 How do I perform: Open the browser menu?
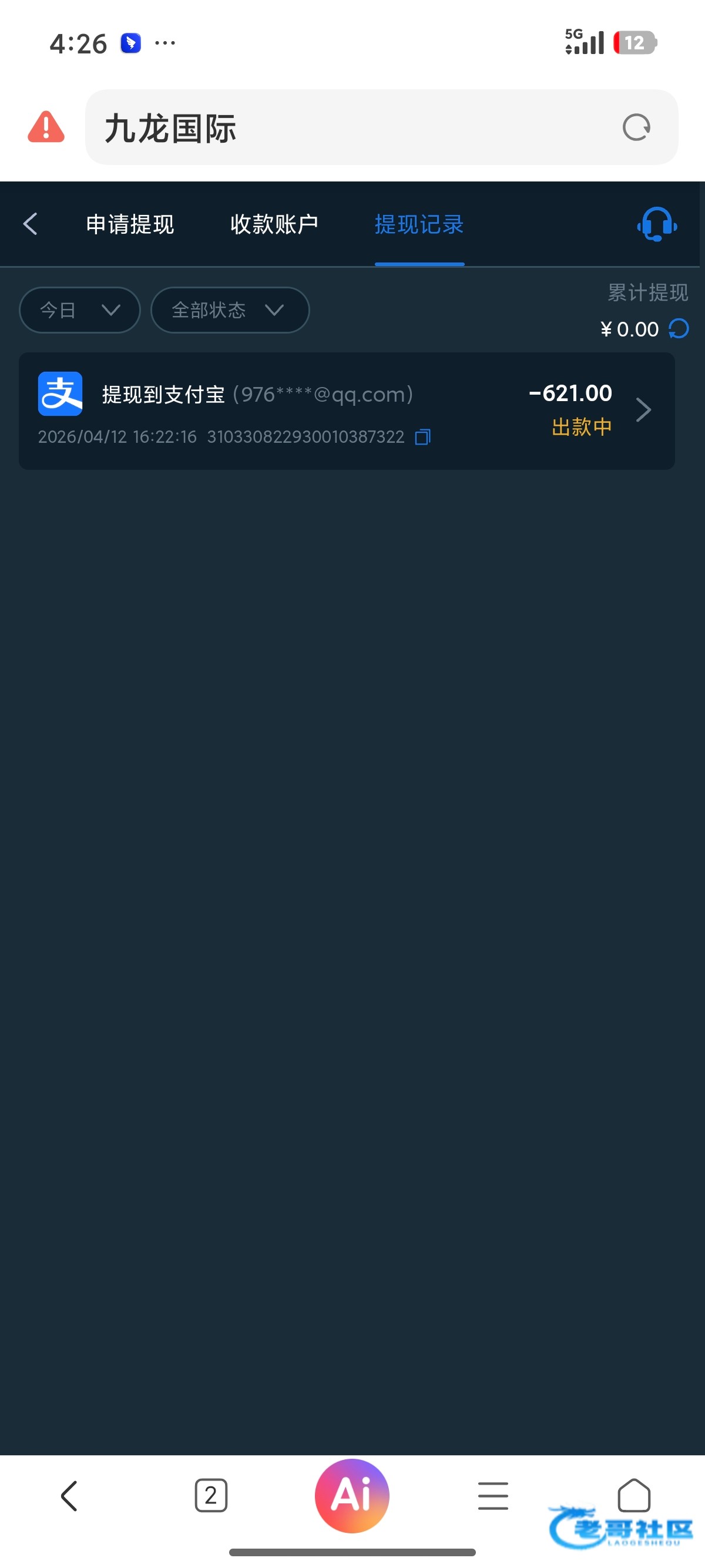pos(492,1495)
